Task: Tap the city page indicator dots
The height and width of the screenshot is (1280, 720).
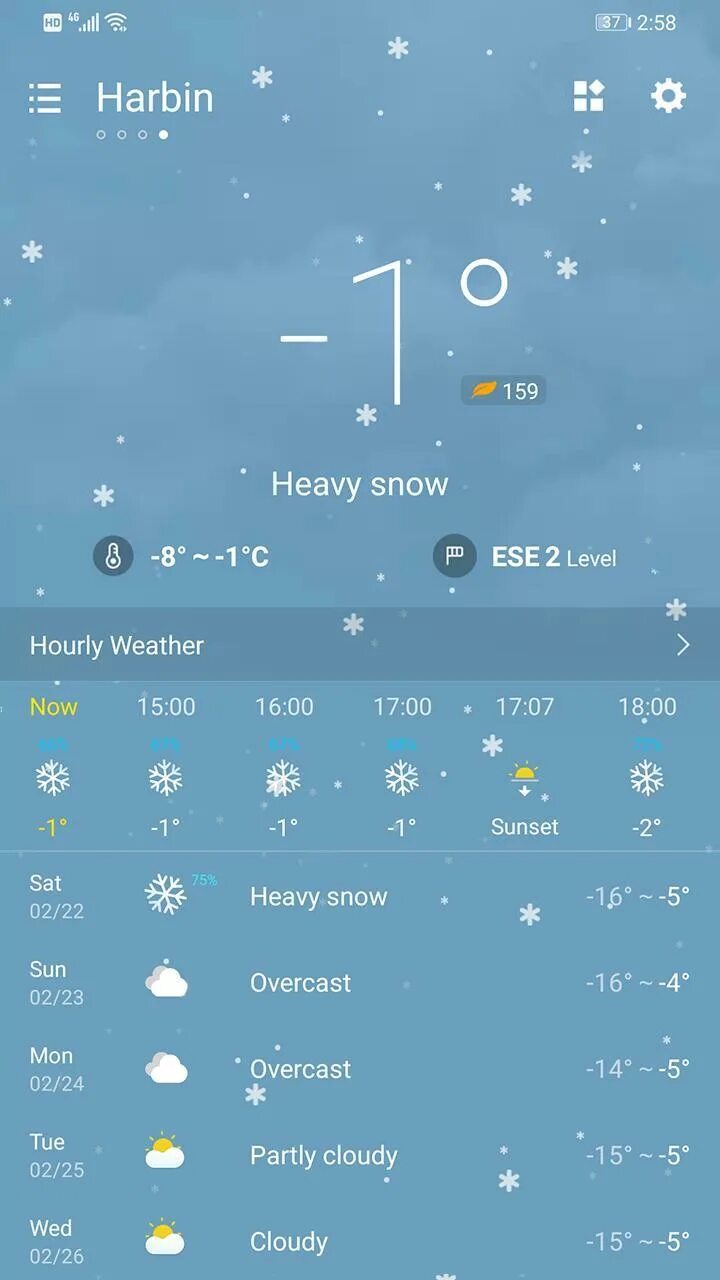Action: [x=132, y=134]
